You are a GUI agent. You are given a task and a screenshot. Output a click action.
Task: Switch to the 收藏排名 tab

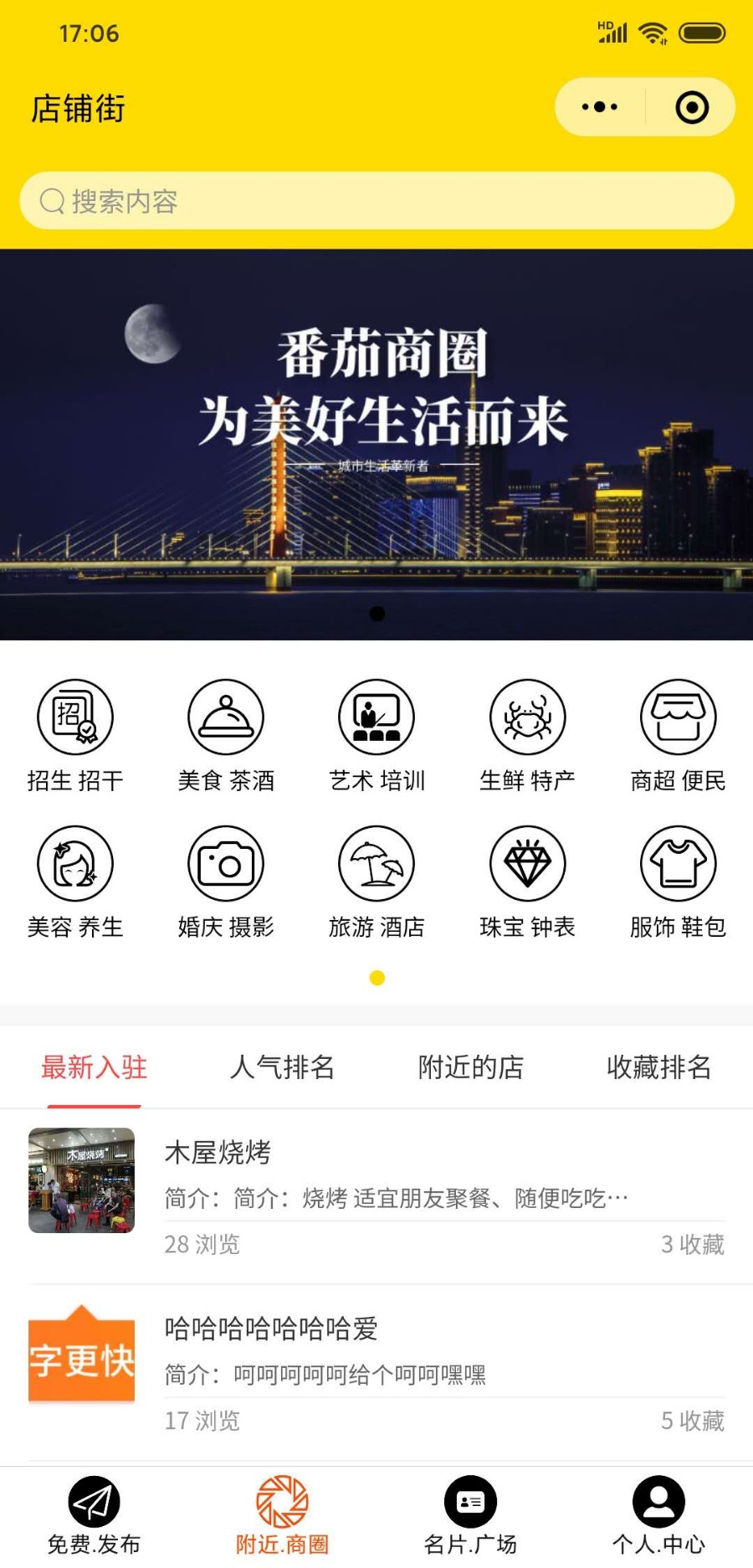(658, 1067)
